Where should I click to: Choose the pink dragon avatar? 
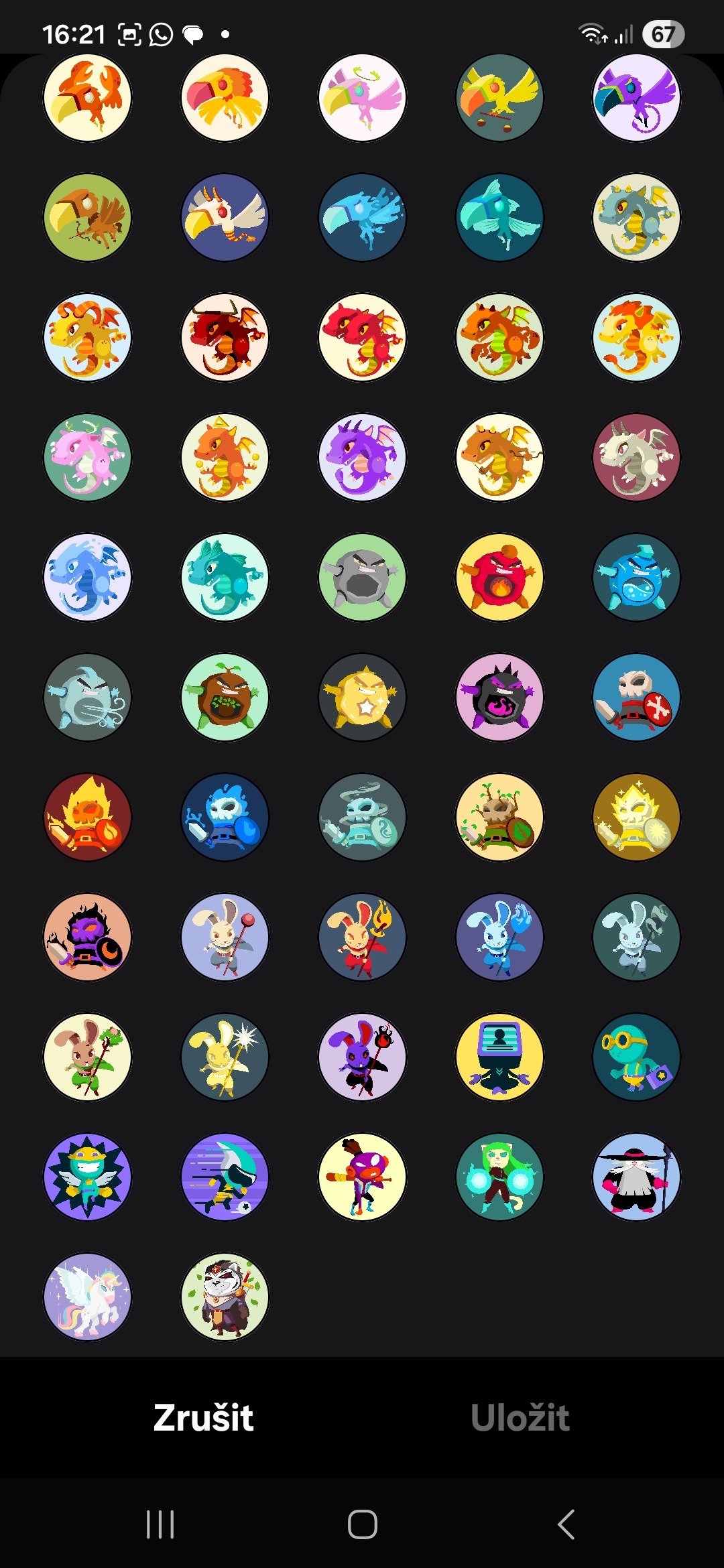[x=87, y=457]
